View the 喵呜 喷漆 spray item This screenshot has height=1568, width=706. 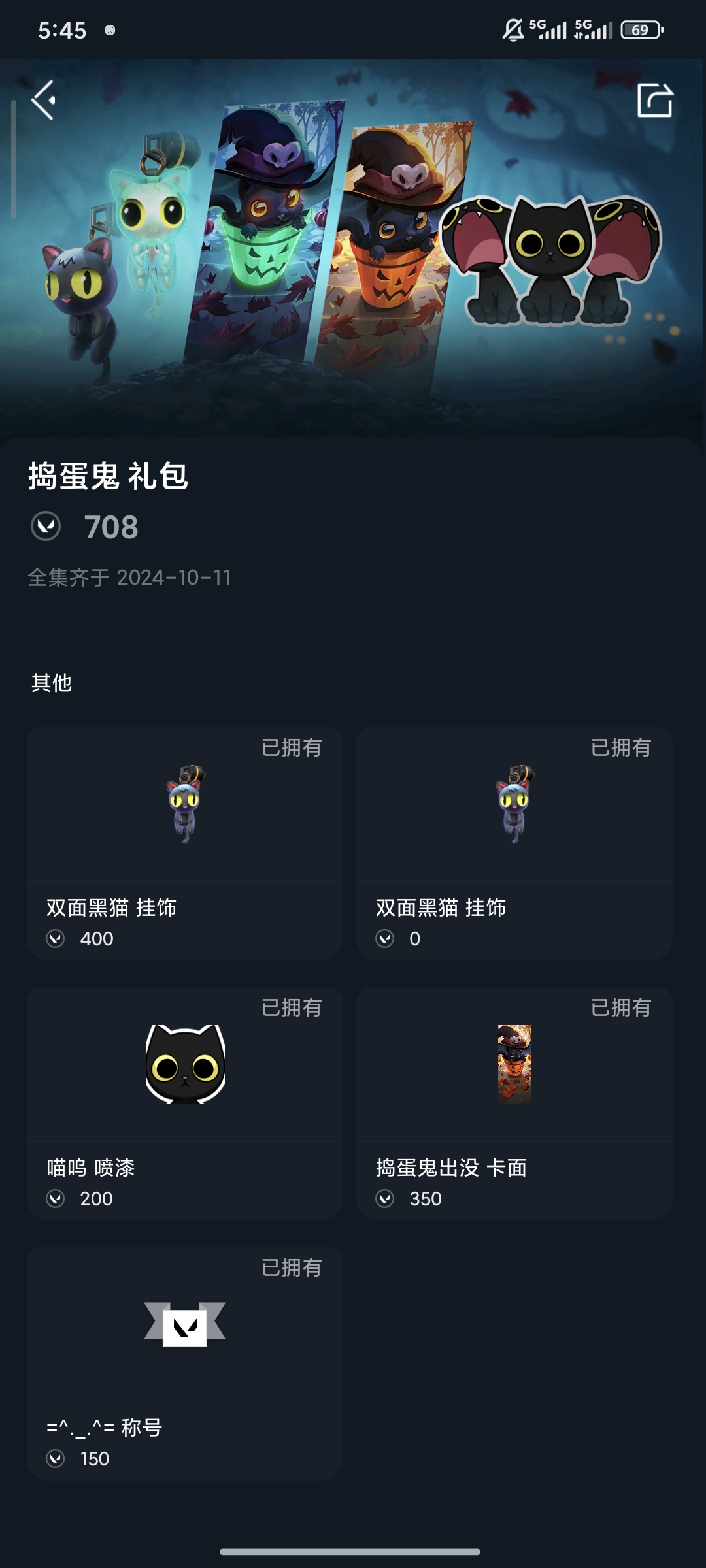[x=185, y=1103]
